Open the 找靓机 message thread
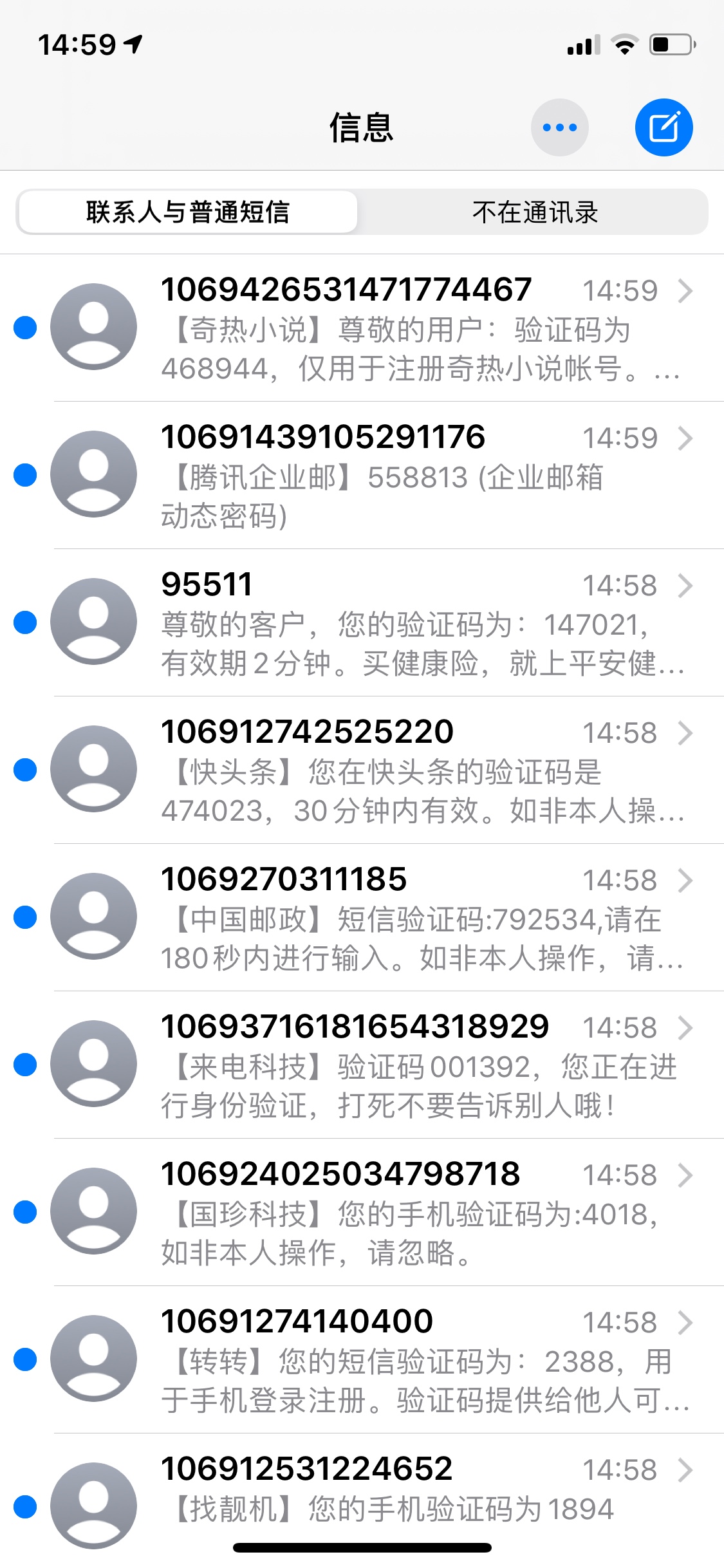This screenshot has height=1568, width=724. (362, 1501)
